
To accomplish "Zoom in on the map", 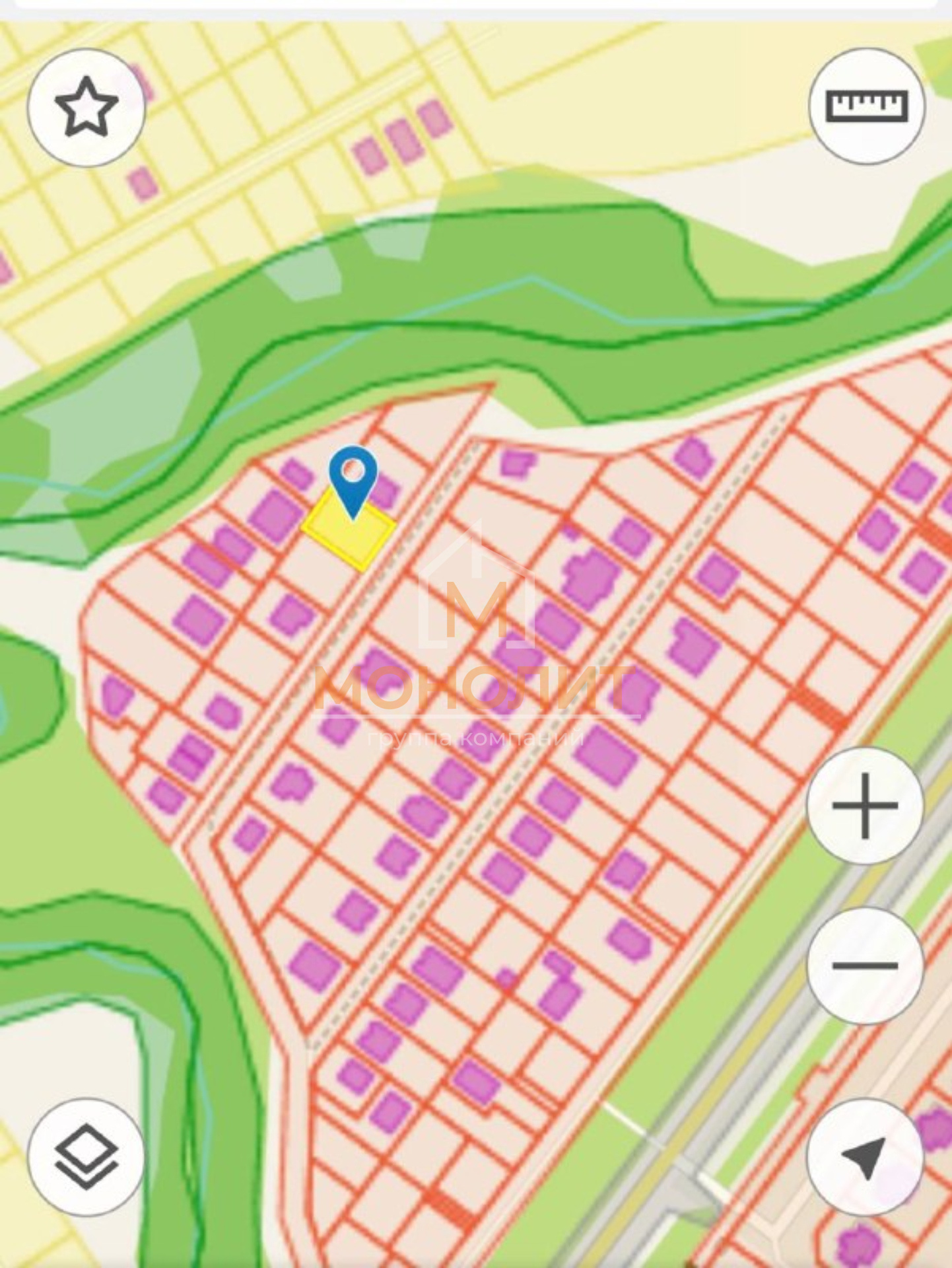I will click(864, 806).
